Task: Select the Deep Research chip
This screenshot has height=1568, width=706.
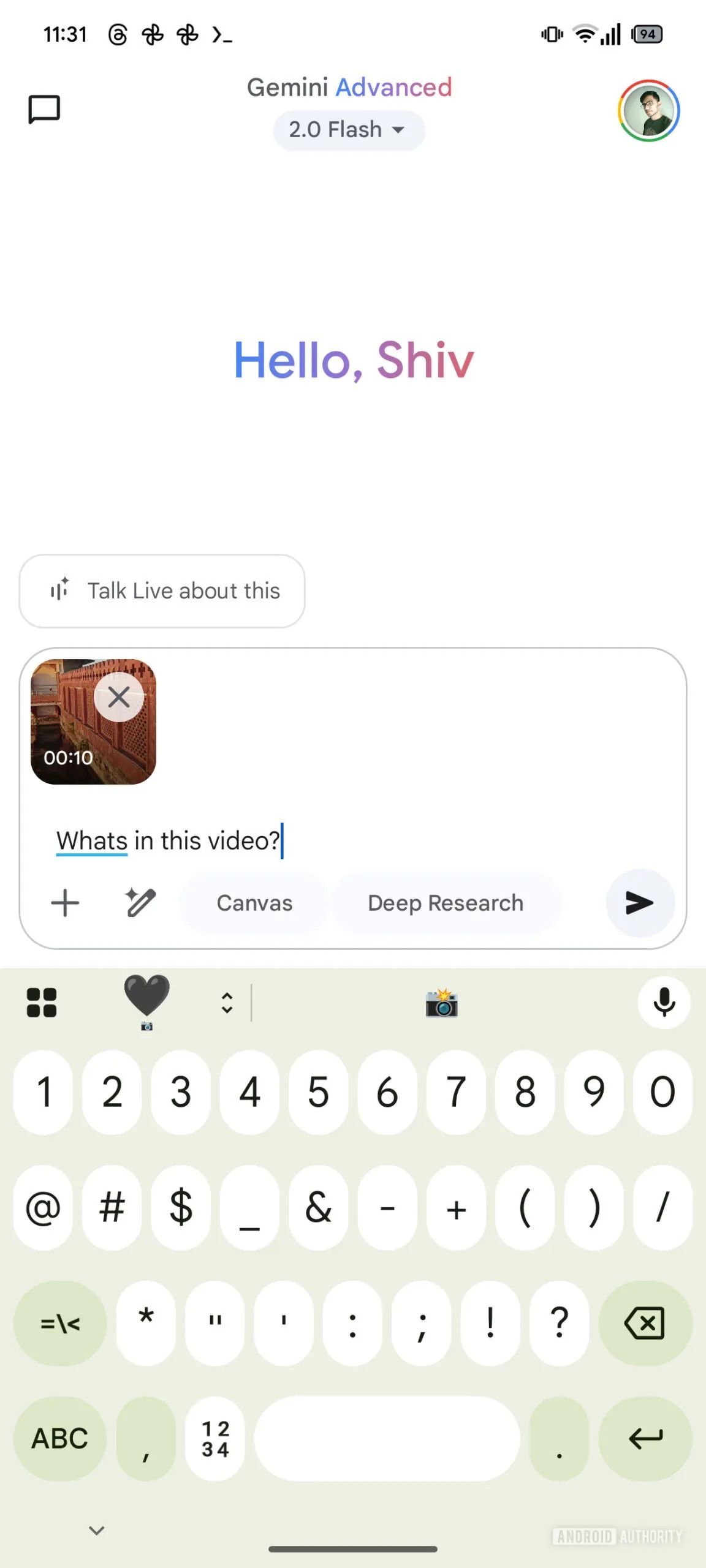Action: pos(446,903)
